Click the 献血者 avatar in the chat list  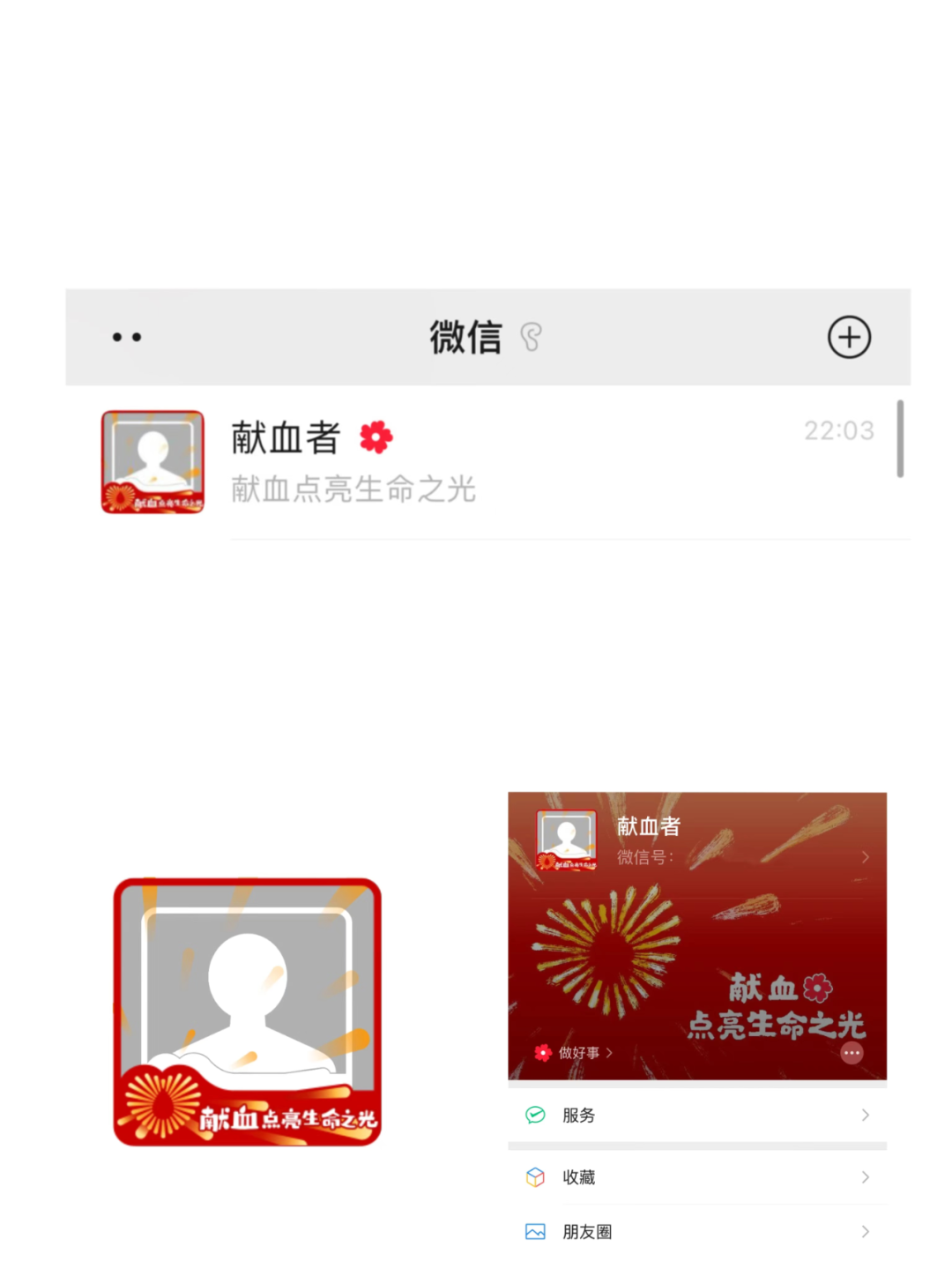(152, 461)
